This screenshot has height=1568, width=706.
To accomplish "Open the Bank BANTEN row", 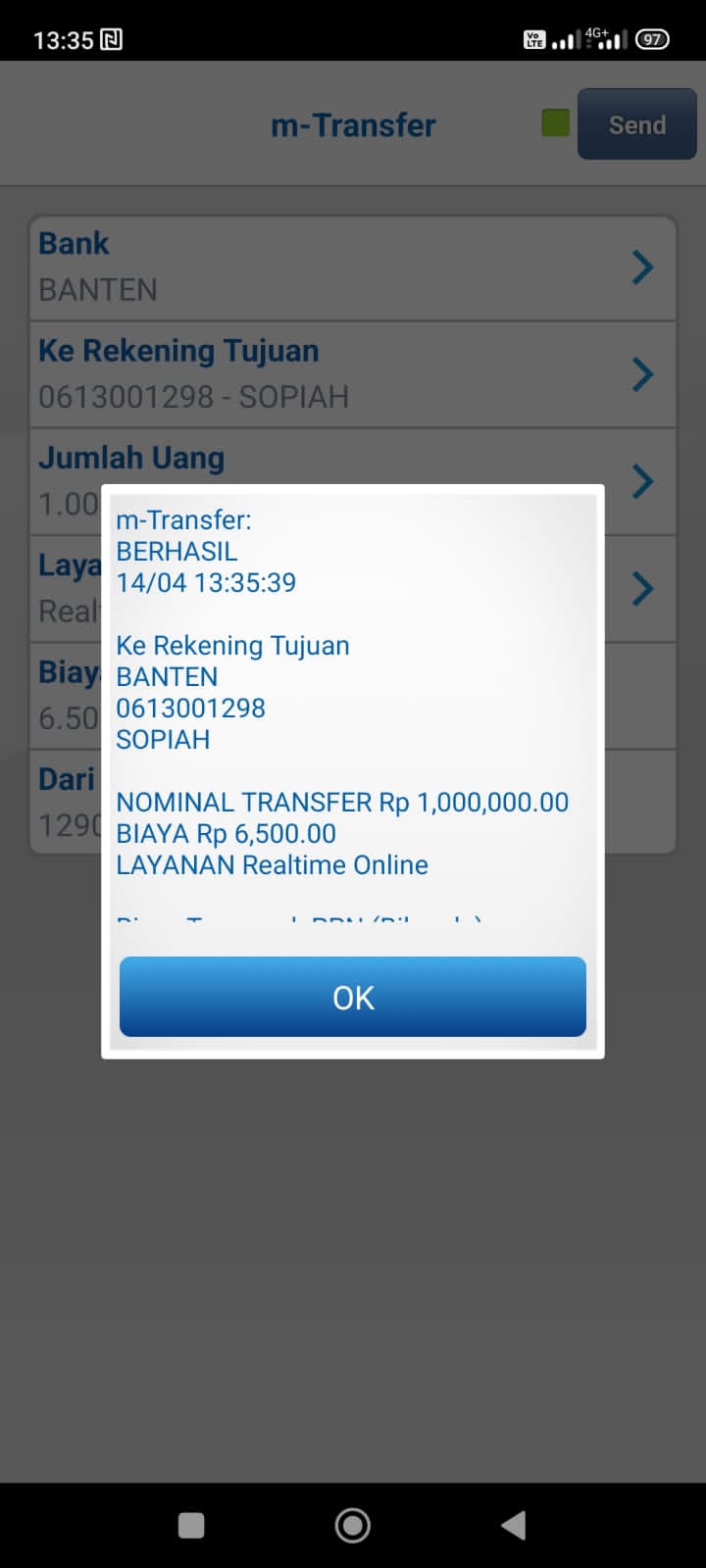I will click(353, 267).
